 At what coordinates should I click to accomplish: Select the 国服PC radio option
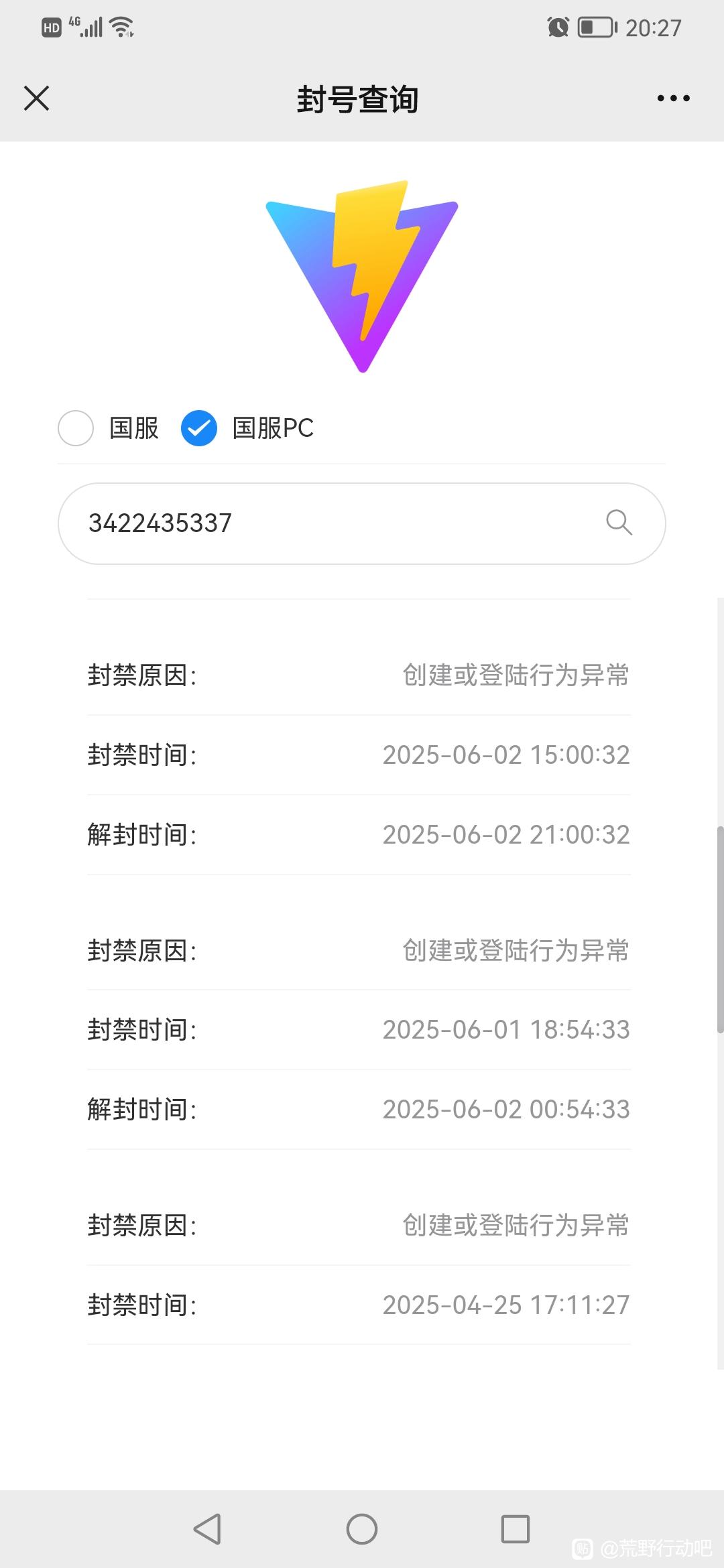(x=199, y=428)
